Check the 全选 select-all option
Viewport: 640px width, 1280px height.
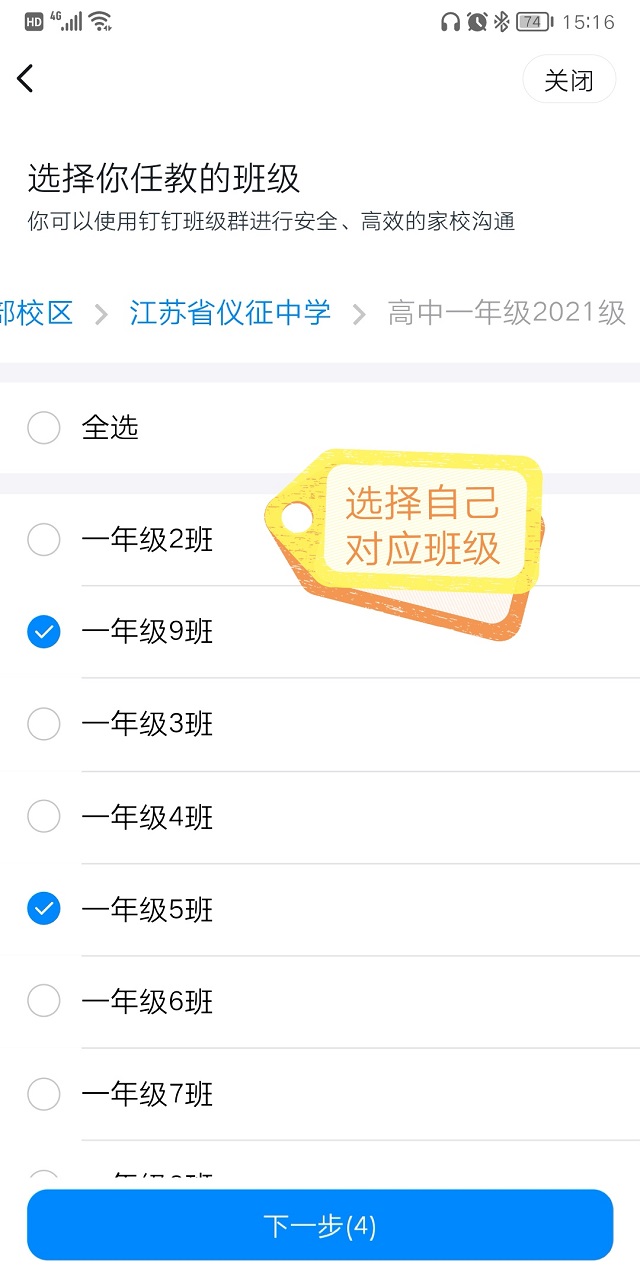tap(320, 428)
